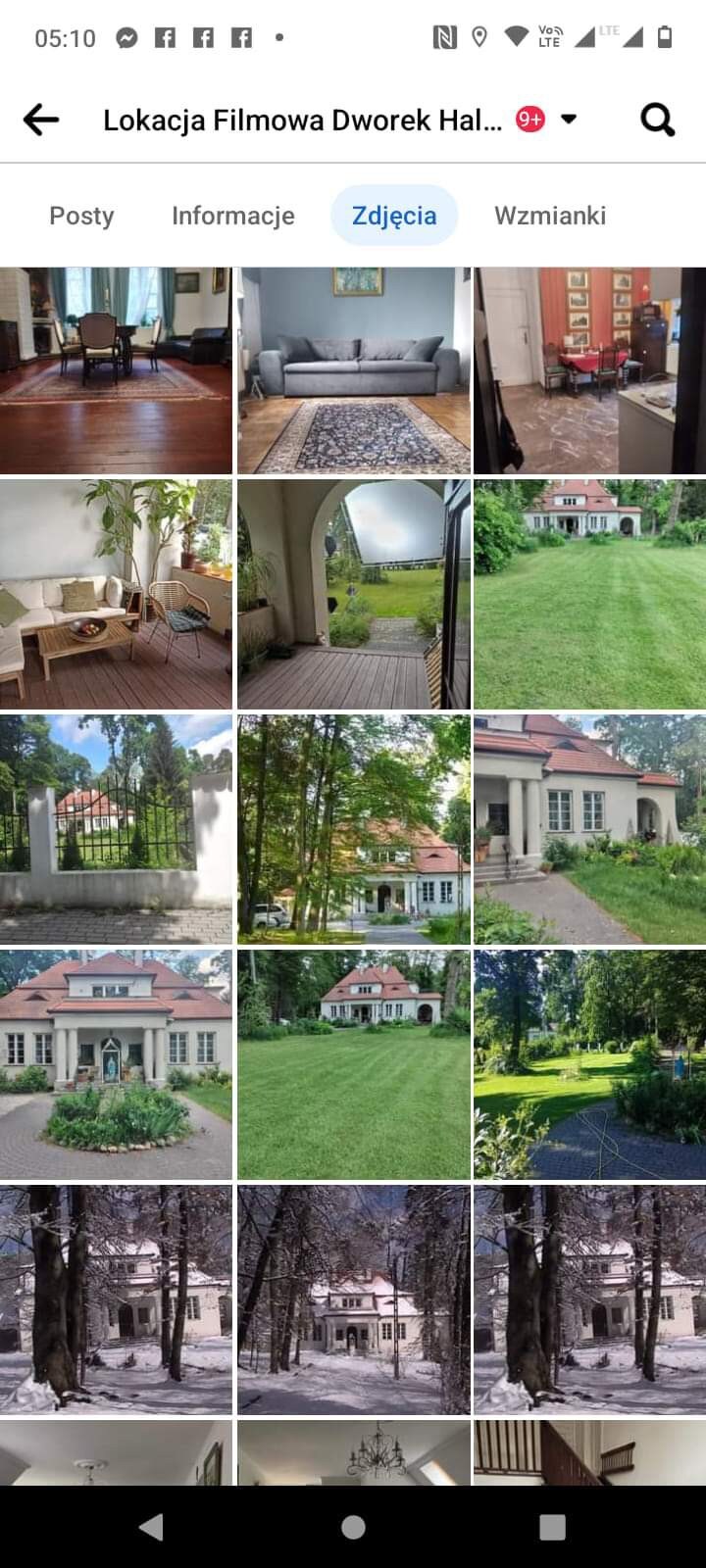Open the chandelier ceiling photo
706x1568 pixels.
(x=353, y=1452)
